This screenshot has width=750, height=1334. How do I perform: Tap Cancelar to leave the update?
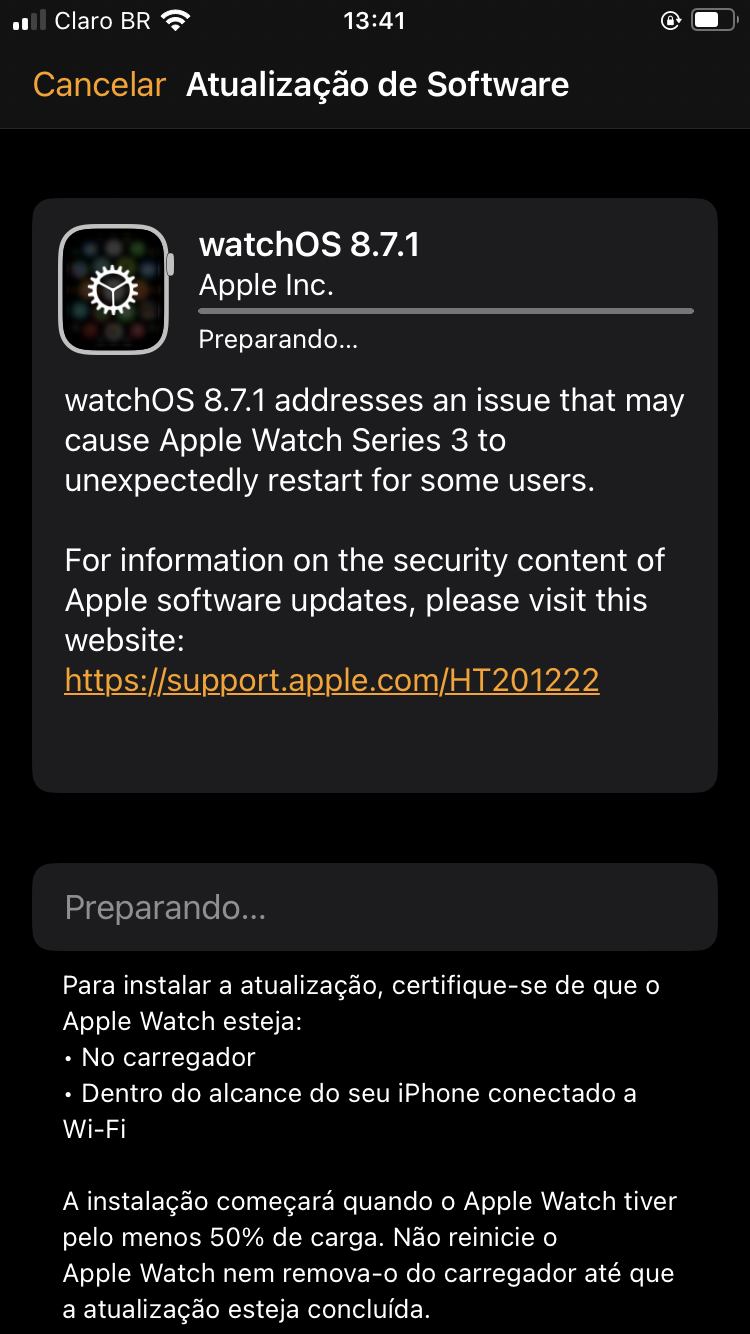click(x=99, y=85)
